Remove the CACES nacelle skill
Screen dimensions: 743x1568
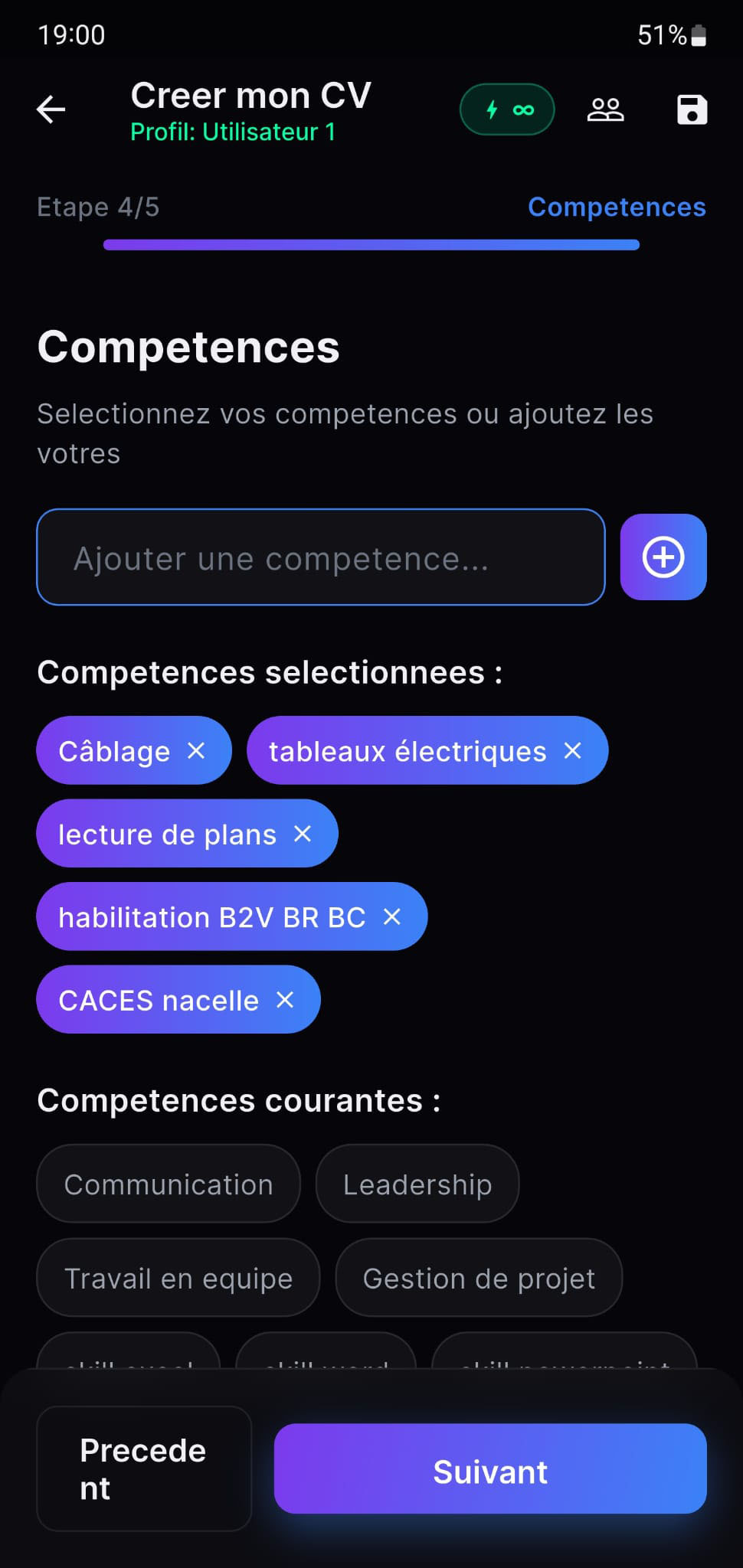click(x=285, y=999)
